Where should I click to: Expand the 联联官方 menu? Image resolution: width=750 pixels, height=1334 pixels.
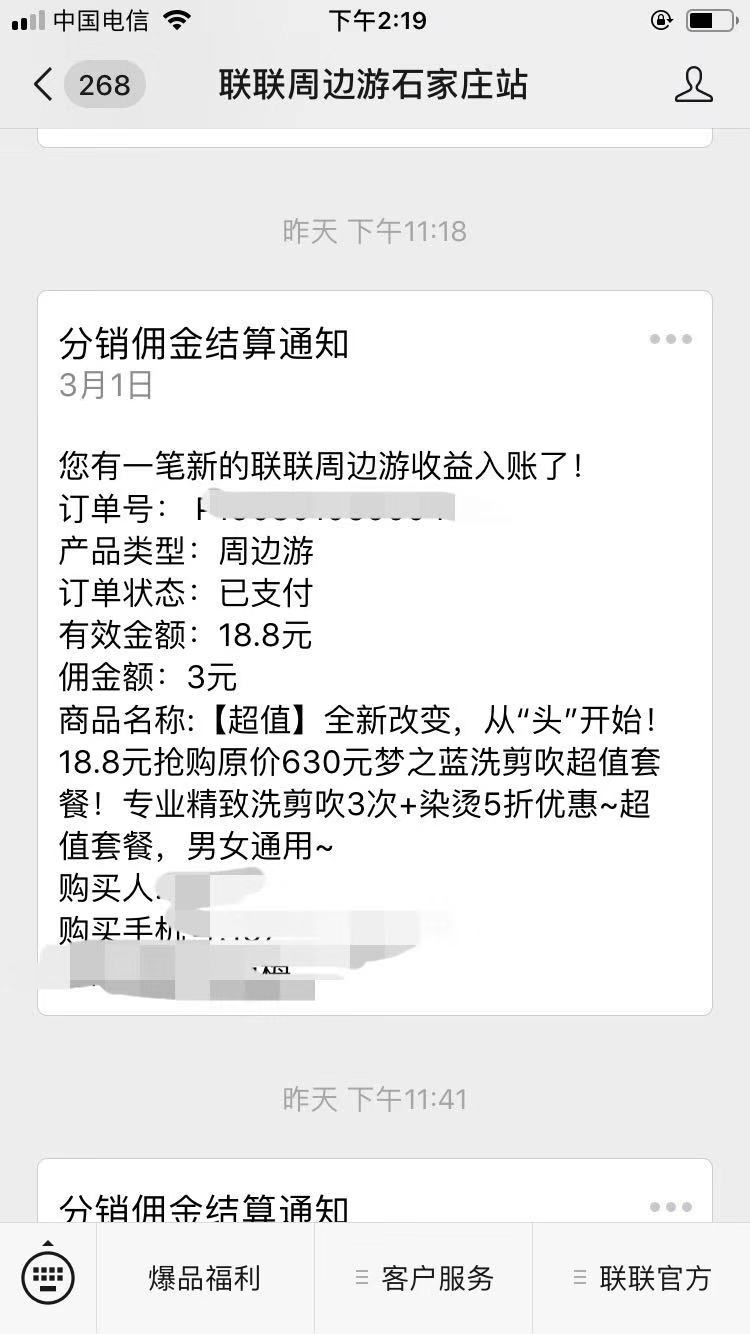(x=641, y=1277)
